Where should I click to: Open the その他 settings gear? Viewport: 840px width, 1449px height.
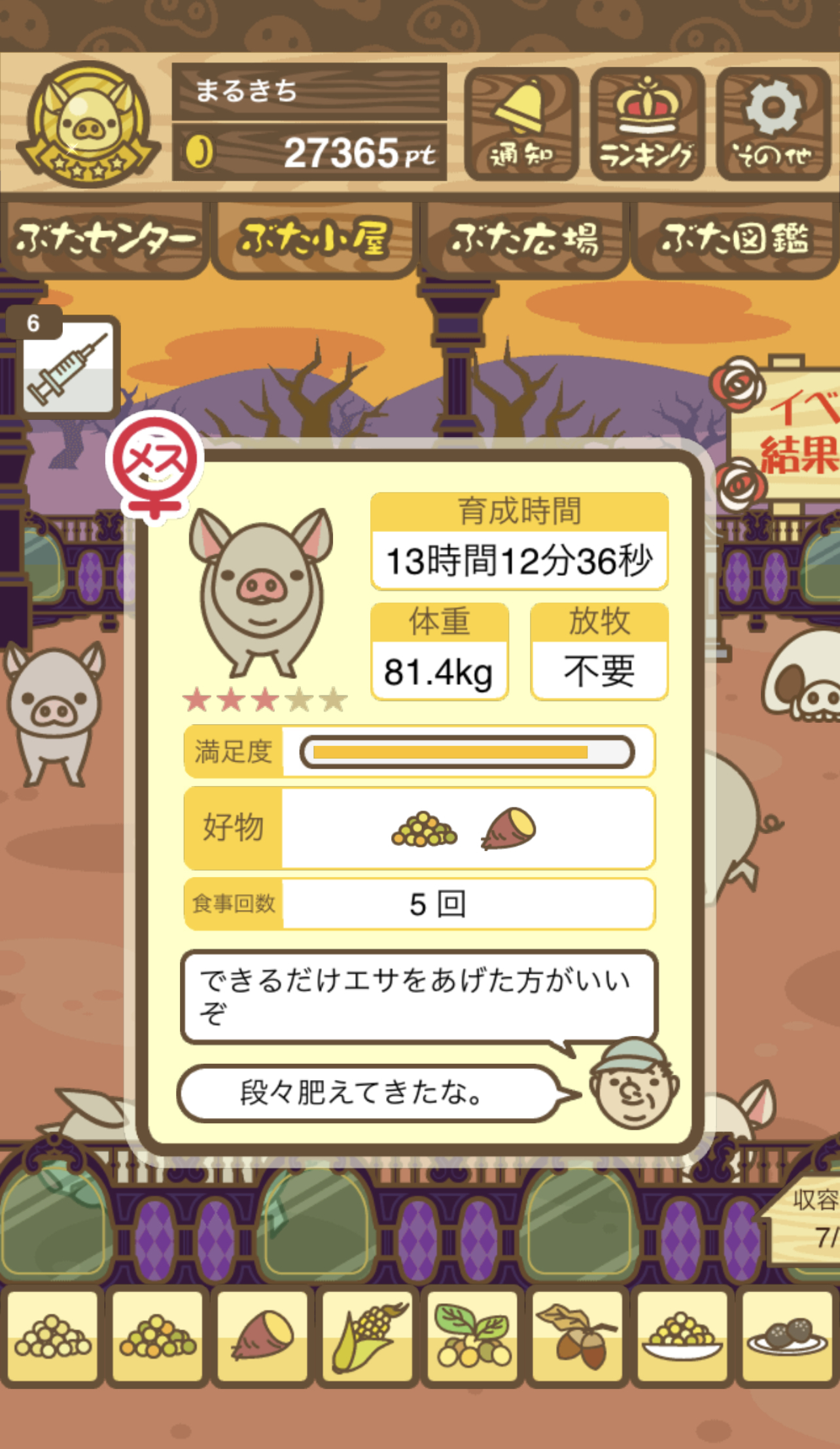(x=773, y=124)
